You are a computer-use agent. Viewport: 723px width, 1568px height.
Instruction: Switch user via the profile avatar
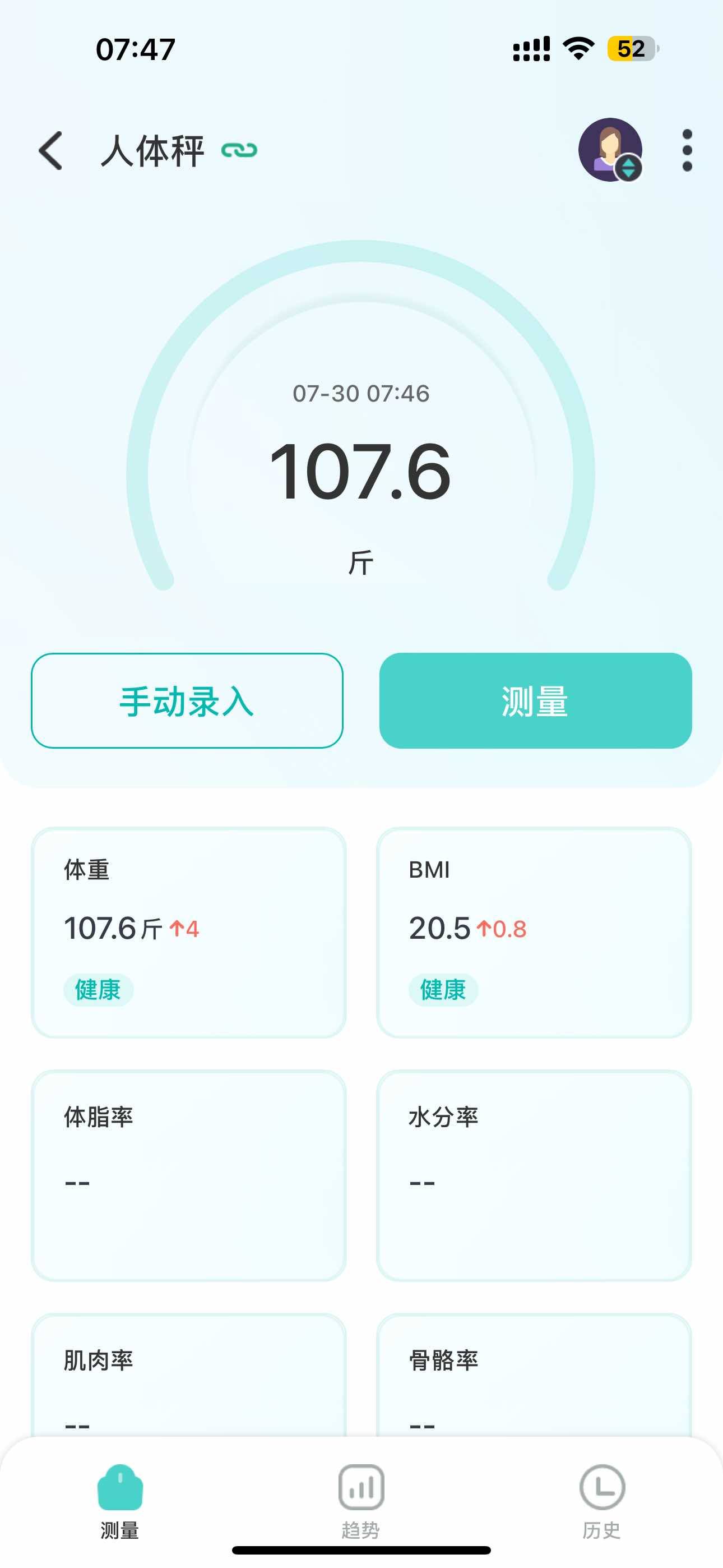coord(610,150)
